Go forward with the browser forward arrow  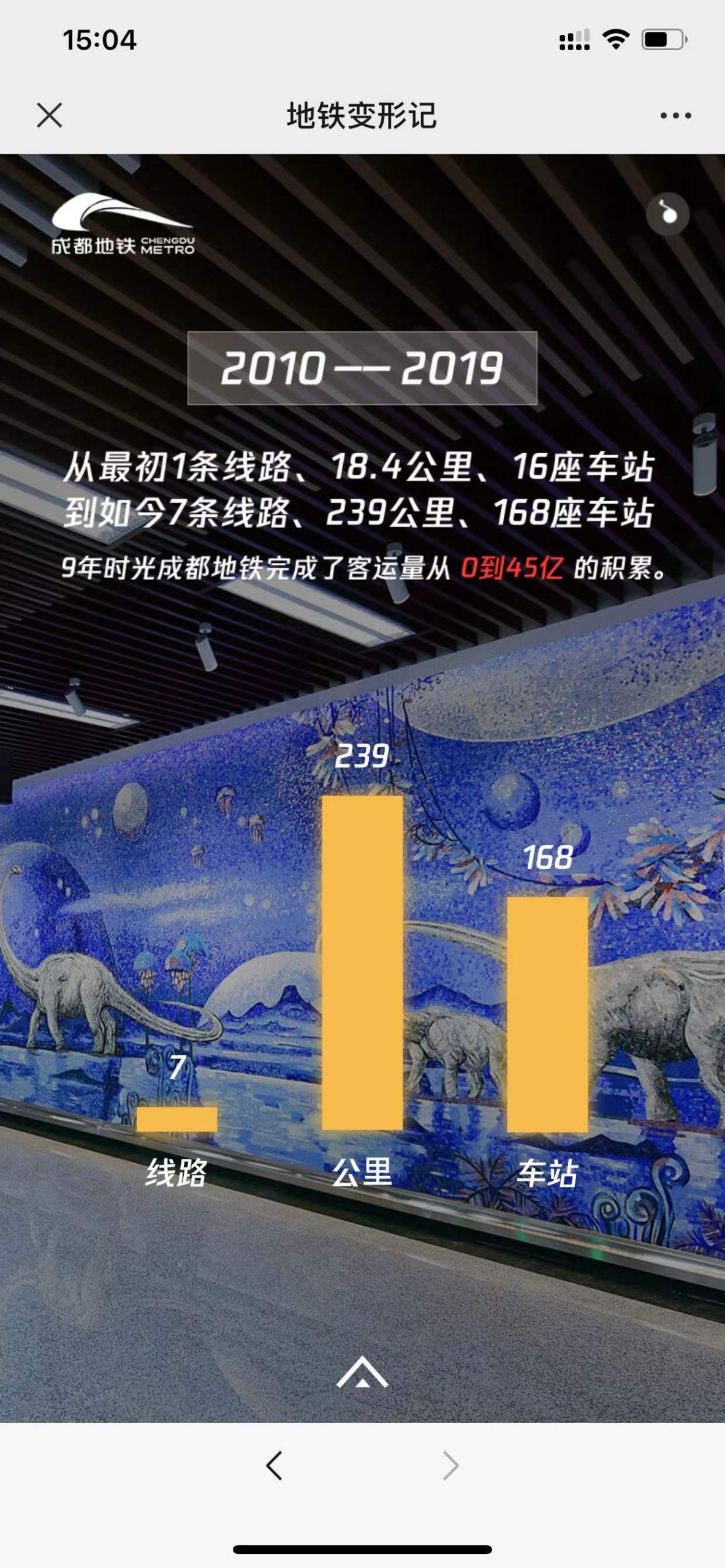450,1466
